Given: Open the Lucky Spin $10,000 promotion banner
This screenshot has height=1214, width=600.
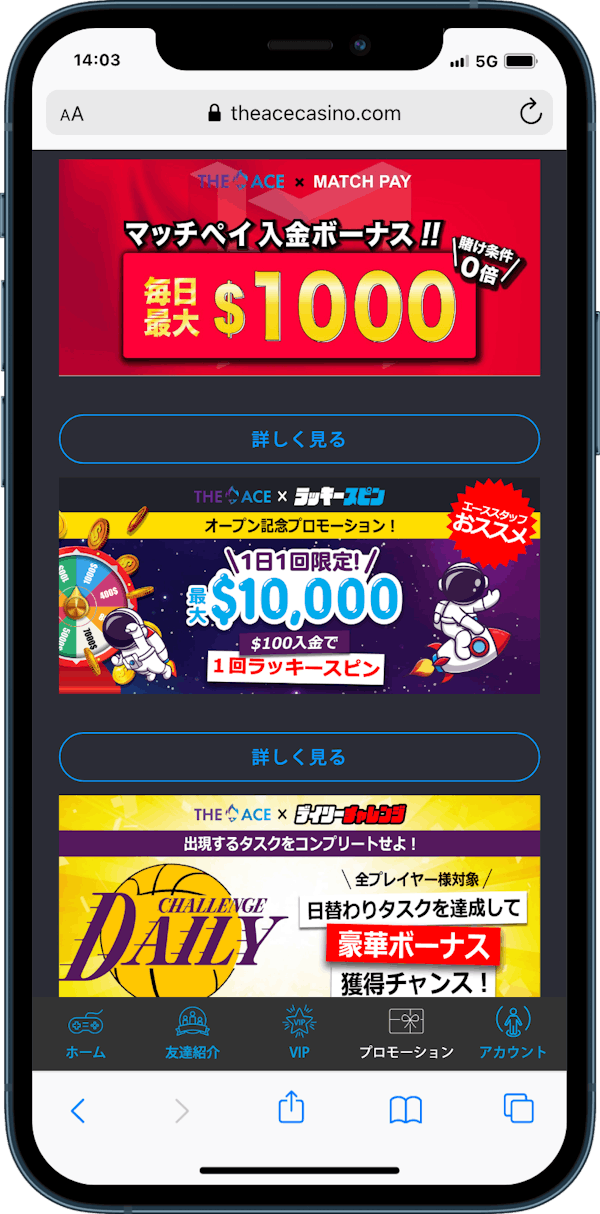Looking at the screenshot, I should pyautogui.click(x=299, y=586).
